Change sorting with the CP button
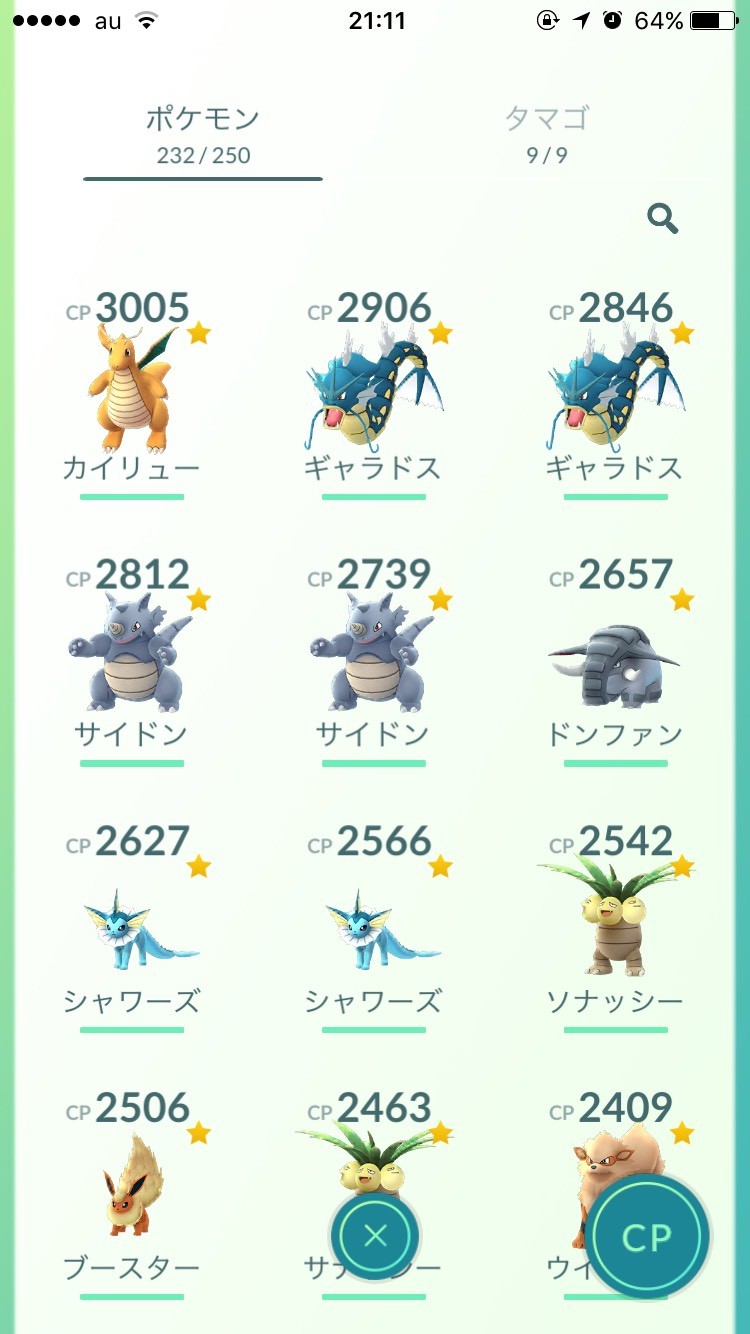 click(x=647, y=1237)
